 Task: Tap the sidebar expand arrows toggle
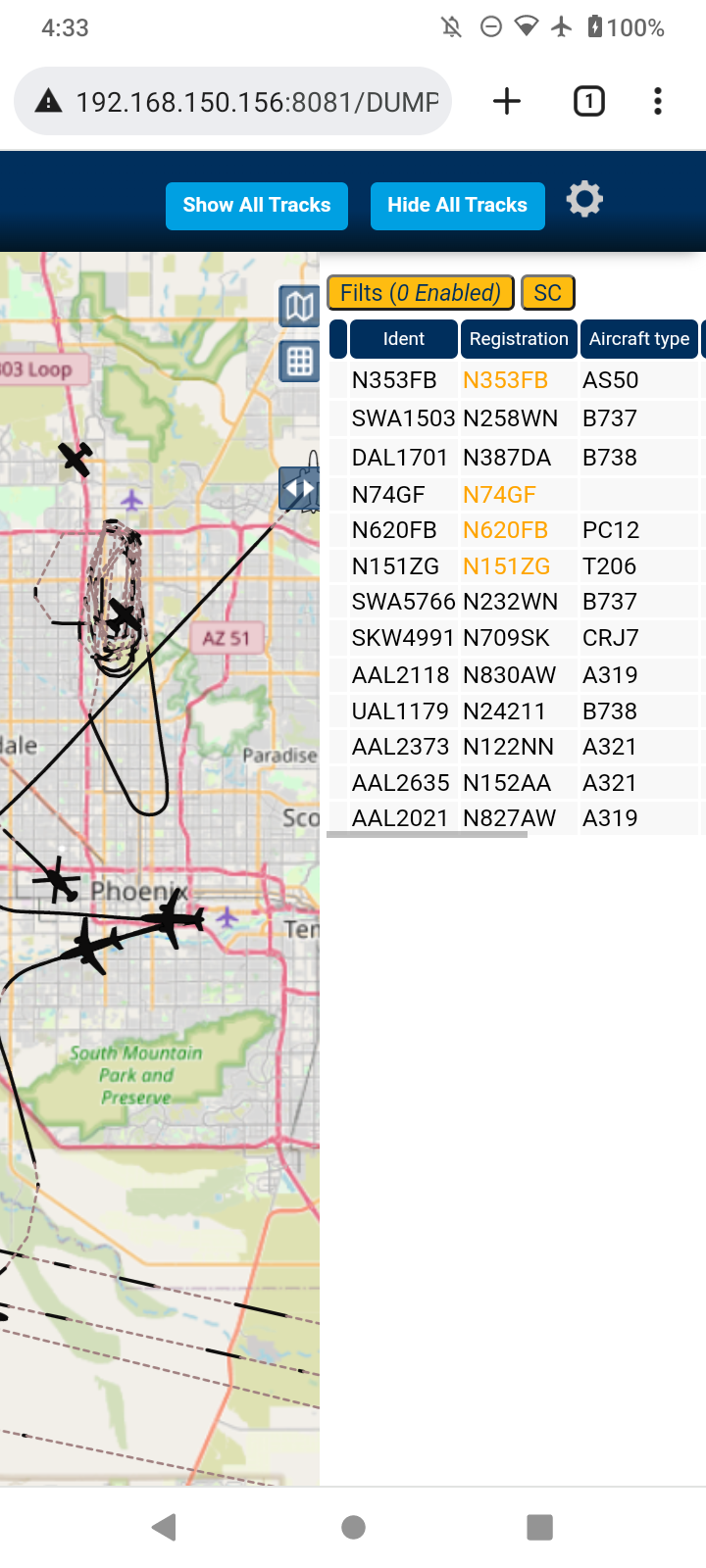[299, 489]
